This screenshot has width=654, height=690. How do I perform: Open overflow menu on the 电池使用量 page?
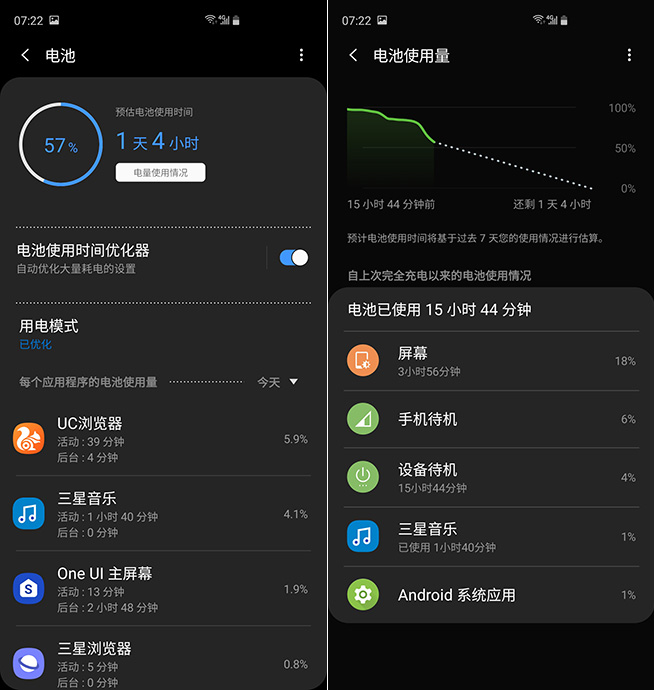pos(629,56)
